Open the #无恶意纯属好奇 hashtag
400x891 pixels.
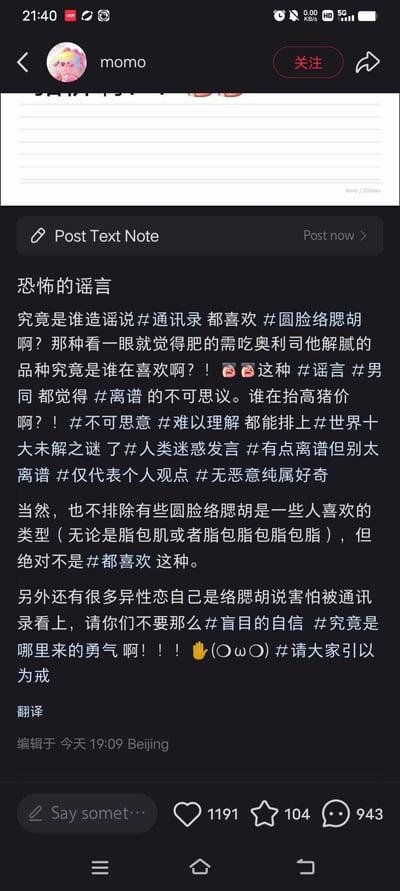click(261, 474)
